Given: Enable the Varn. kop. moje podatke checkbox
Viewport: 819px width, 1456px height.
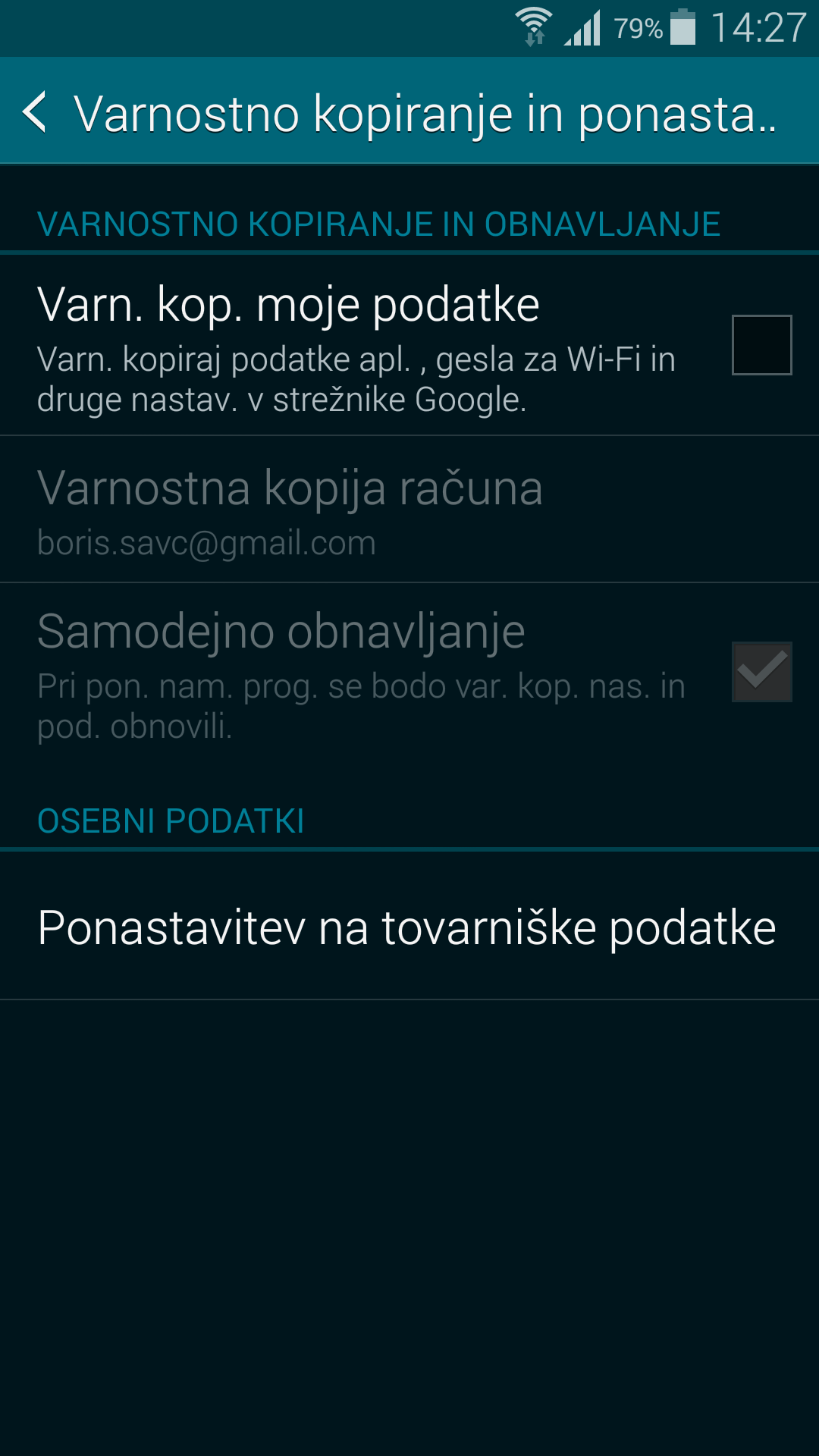Looking at the screenshot, I should pos(761,345).
